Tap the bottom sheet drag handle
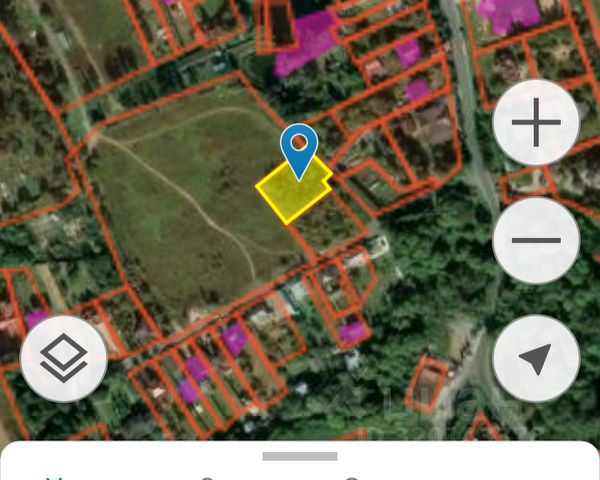Viewport: 600px width, 480px height. [300, 456]
